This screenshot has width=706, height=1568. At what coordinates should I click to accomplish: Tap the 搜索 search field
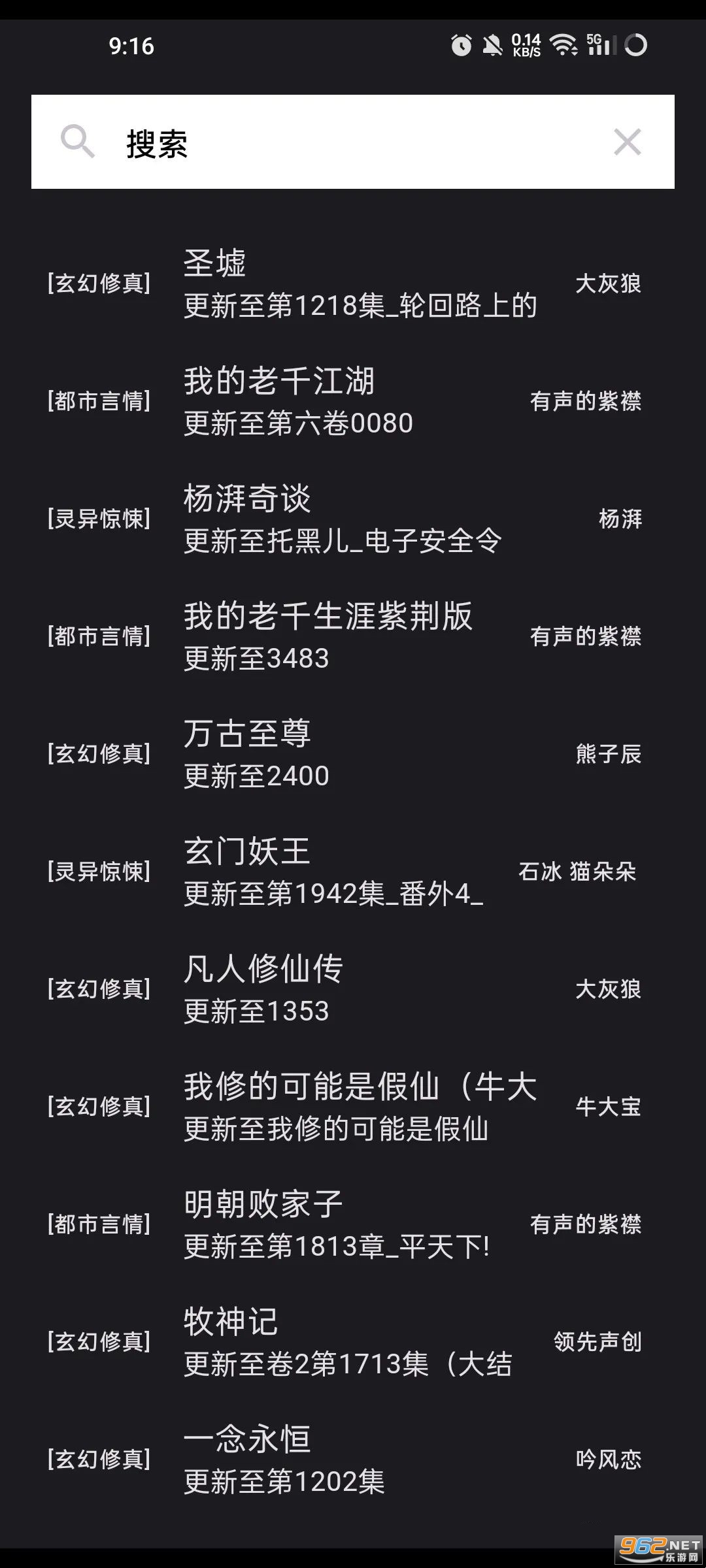pyautogui.click(x=353, y=142)
